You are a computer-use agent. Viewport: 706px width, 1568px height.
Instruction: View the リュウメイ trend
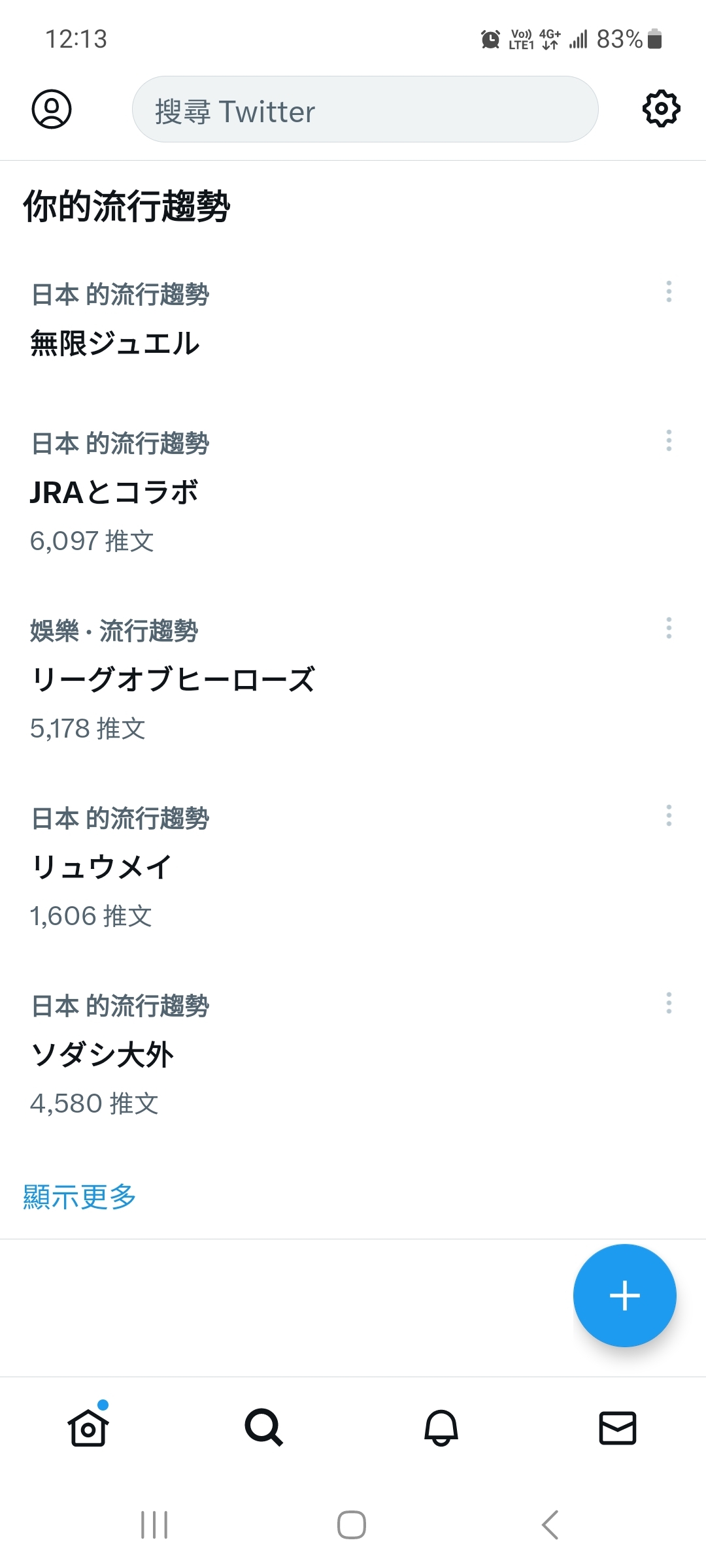click(x=353, y=867)
